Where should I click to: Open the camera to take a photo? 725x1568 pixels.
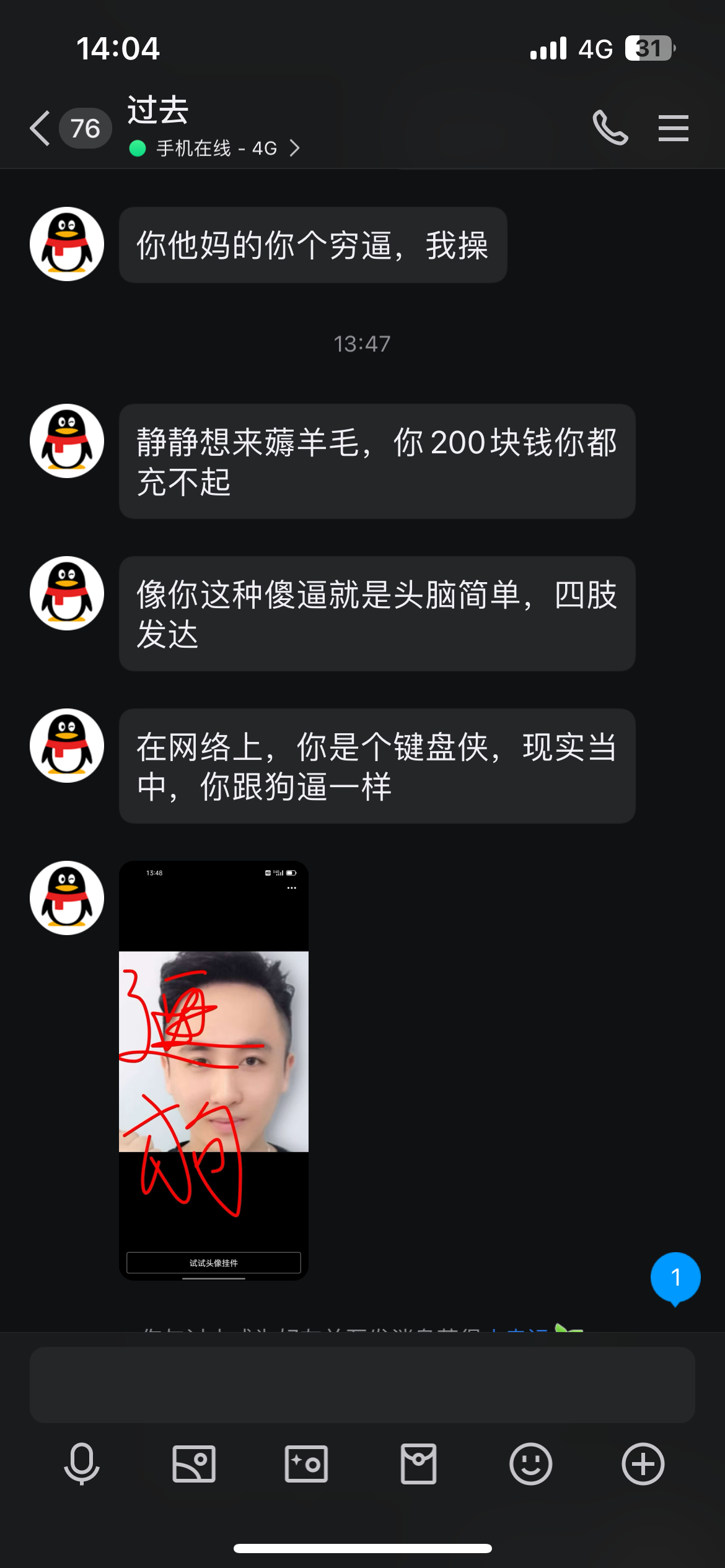point(306,1464)
